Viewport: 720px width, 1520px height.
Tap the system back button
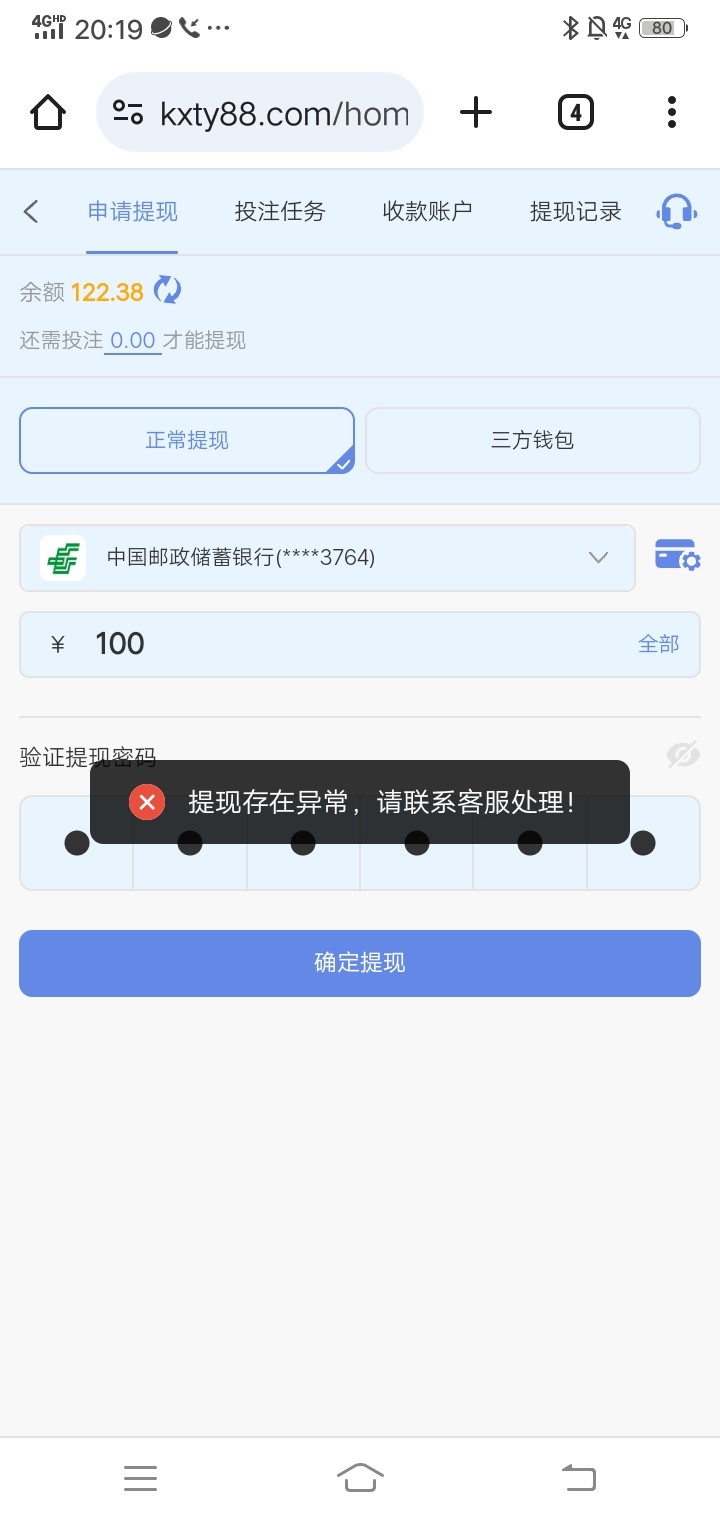click(x=578, y=1477)
